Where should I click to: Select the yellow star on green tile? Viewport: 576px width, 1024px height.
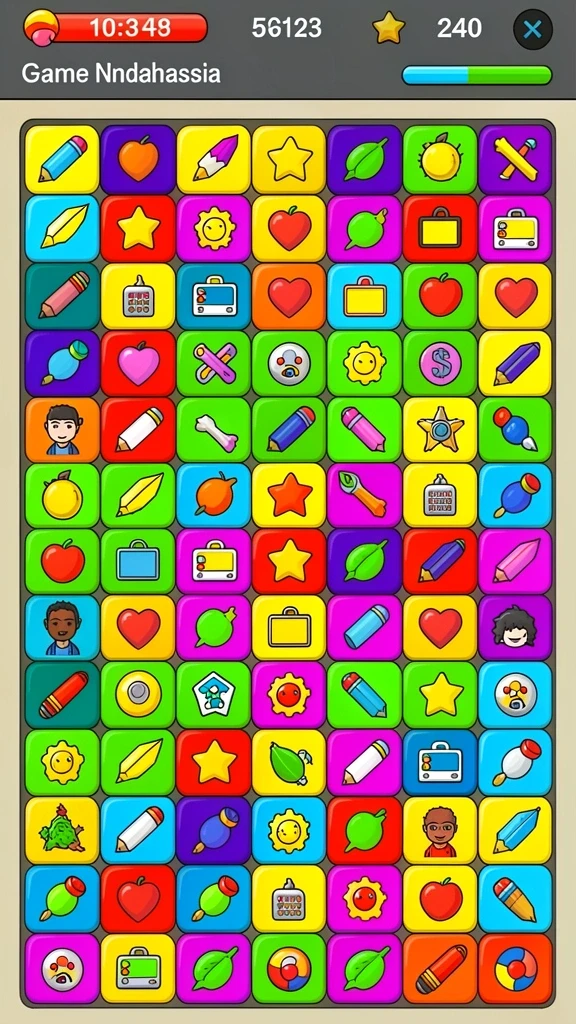coord(440,695)
